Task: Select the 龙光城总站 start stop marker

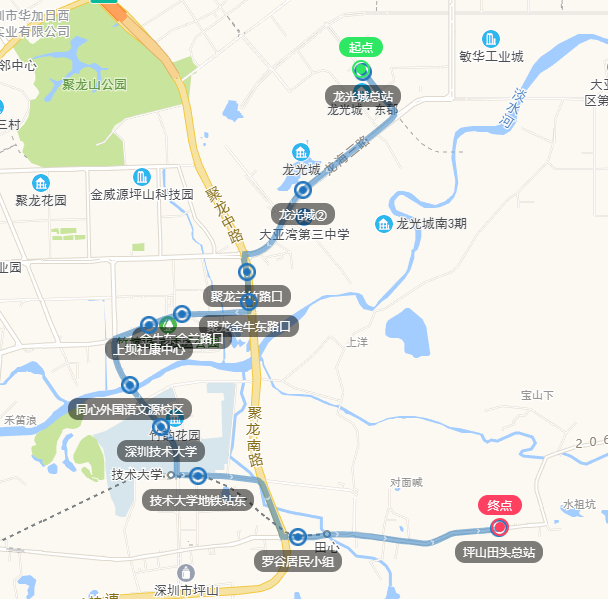Action: [361, 70]
